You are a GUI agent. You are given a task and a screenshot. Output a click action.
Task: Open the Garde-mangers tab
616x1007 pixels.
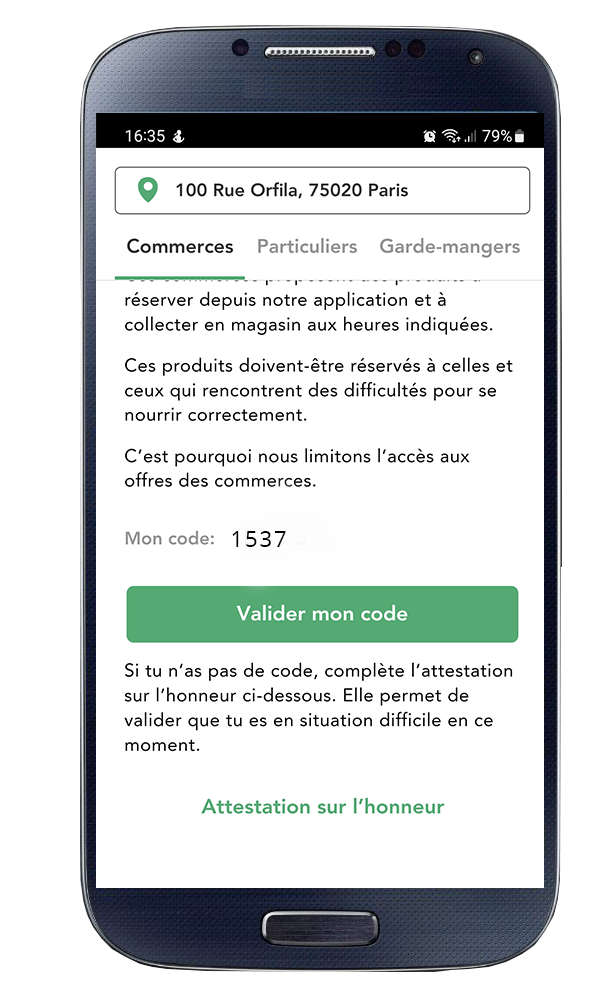[x=449, y=246]
